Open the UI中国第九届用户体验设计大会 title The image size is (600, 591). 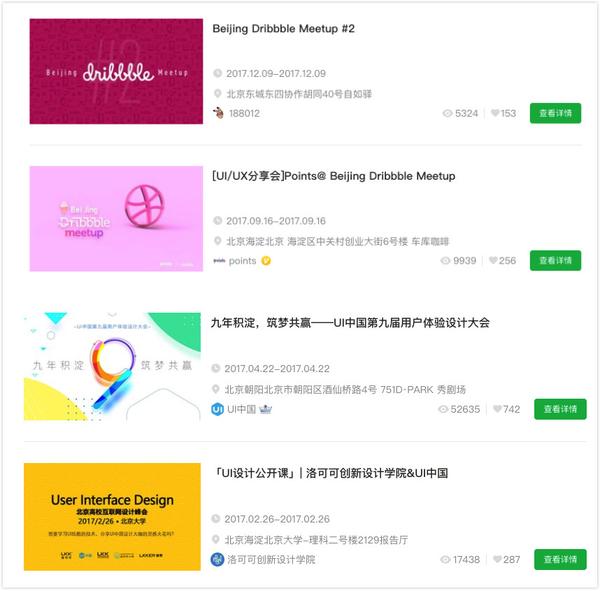point(350,323)
